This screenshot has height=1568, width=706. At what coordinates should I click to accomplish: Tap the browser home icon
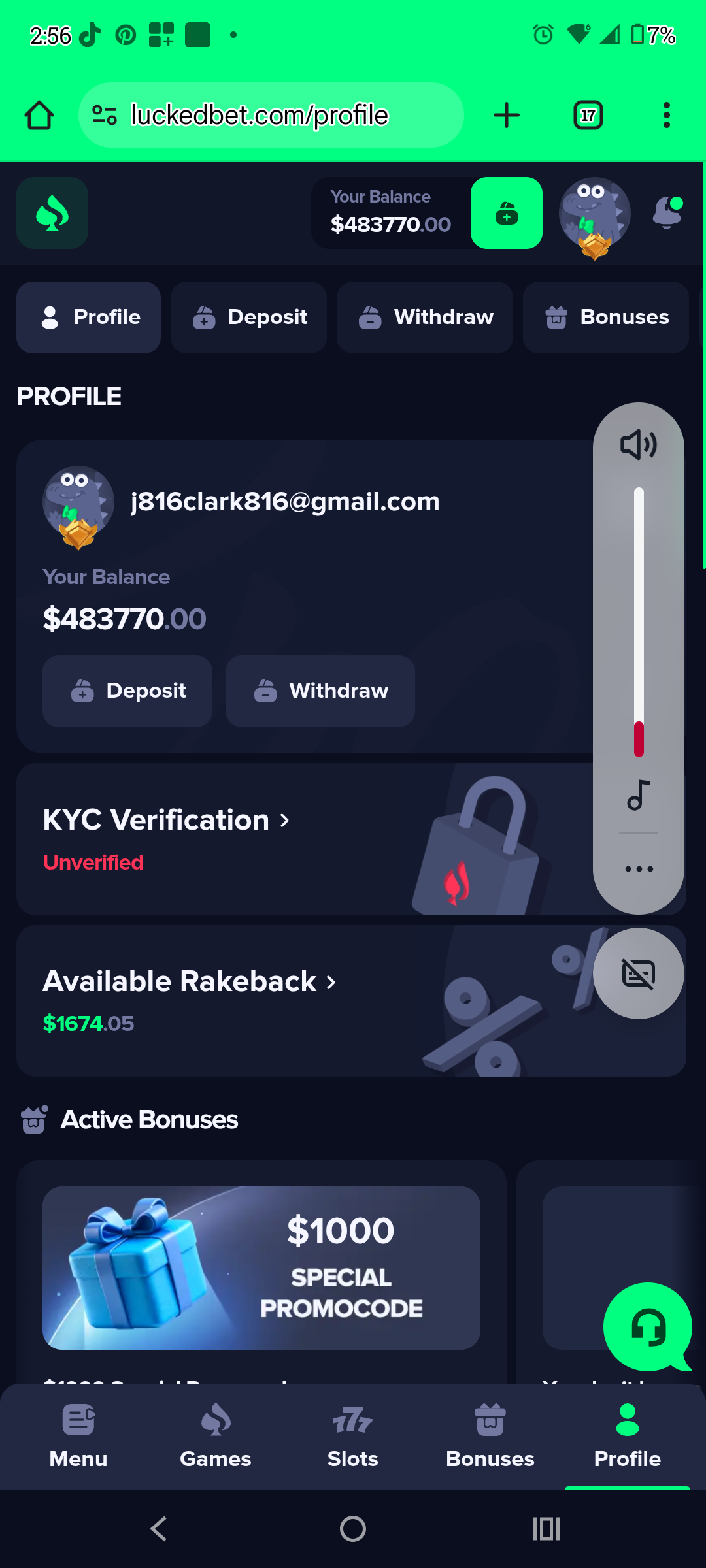click(39, 116)
